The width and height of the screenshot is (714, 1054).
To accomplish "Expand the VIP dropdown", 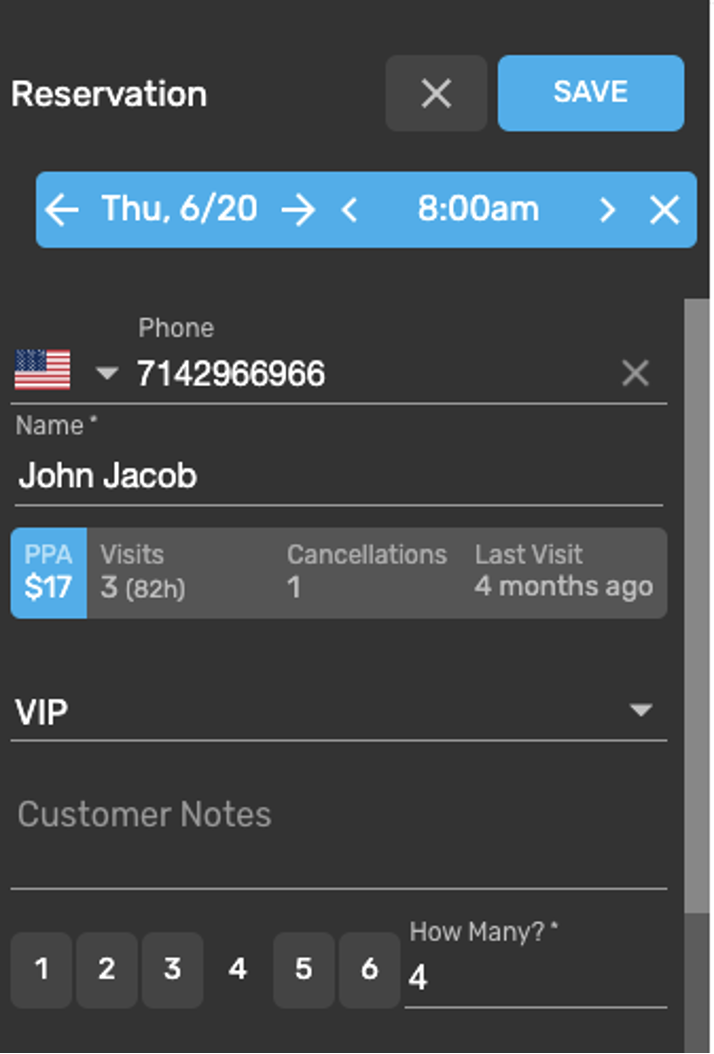I will click(x=640, y=711).
